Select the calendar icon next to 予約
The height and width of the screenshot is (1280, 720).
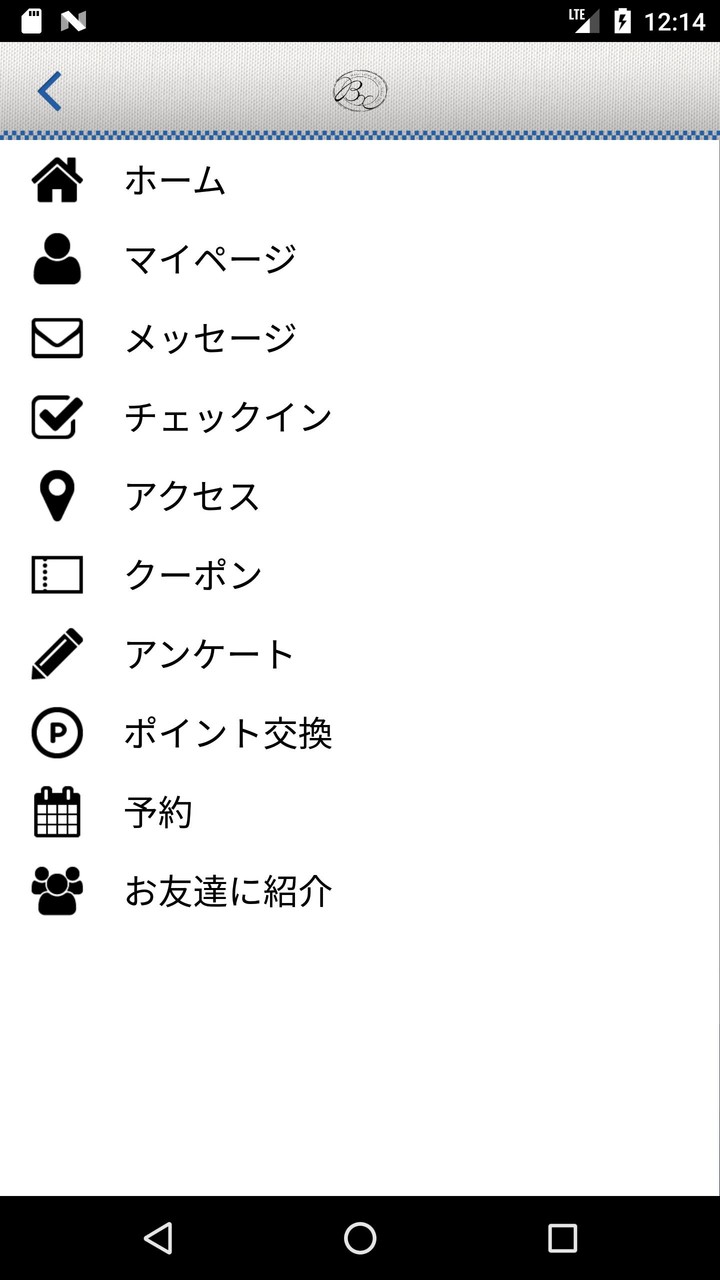coord(56,813)
